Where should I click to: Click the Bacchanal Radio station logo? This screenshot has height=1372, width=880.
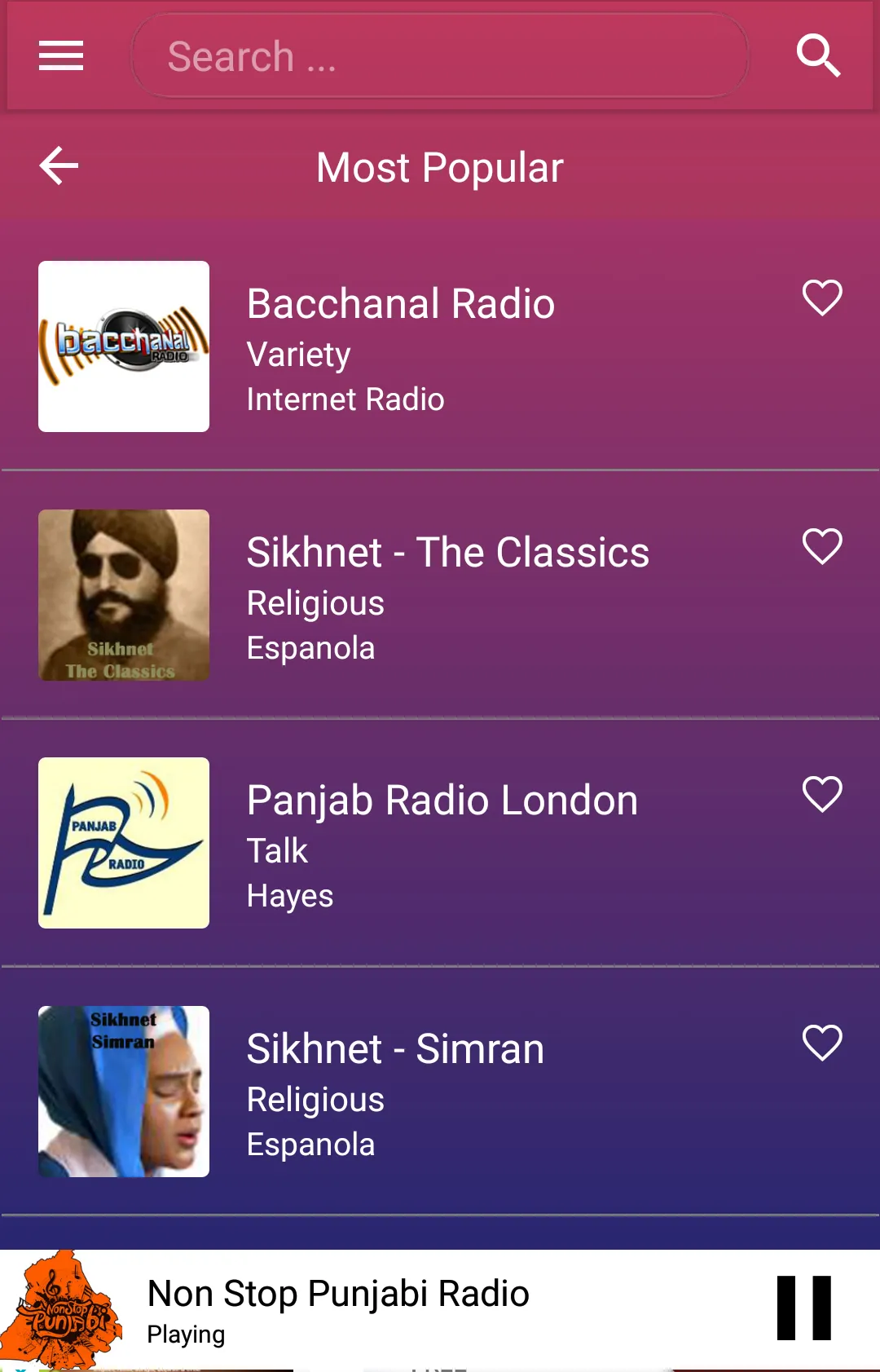tap(123, 346)
